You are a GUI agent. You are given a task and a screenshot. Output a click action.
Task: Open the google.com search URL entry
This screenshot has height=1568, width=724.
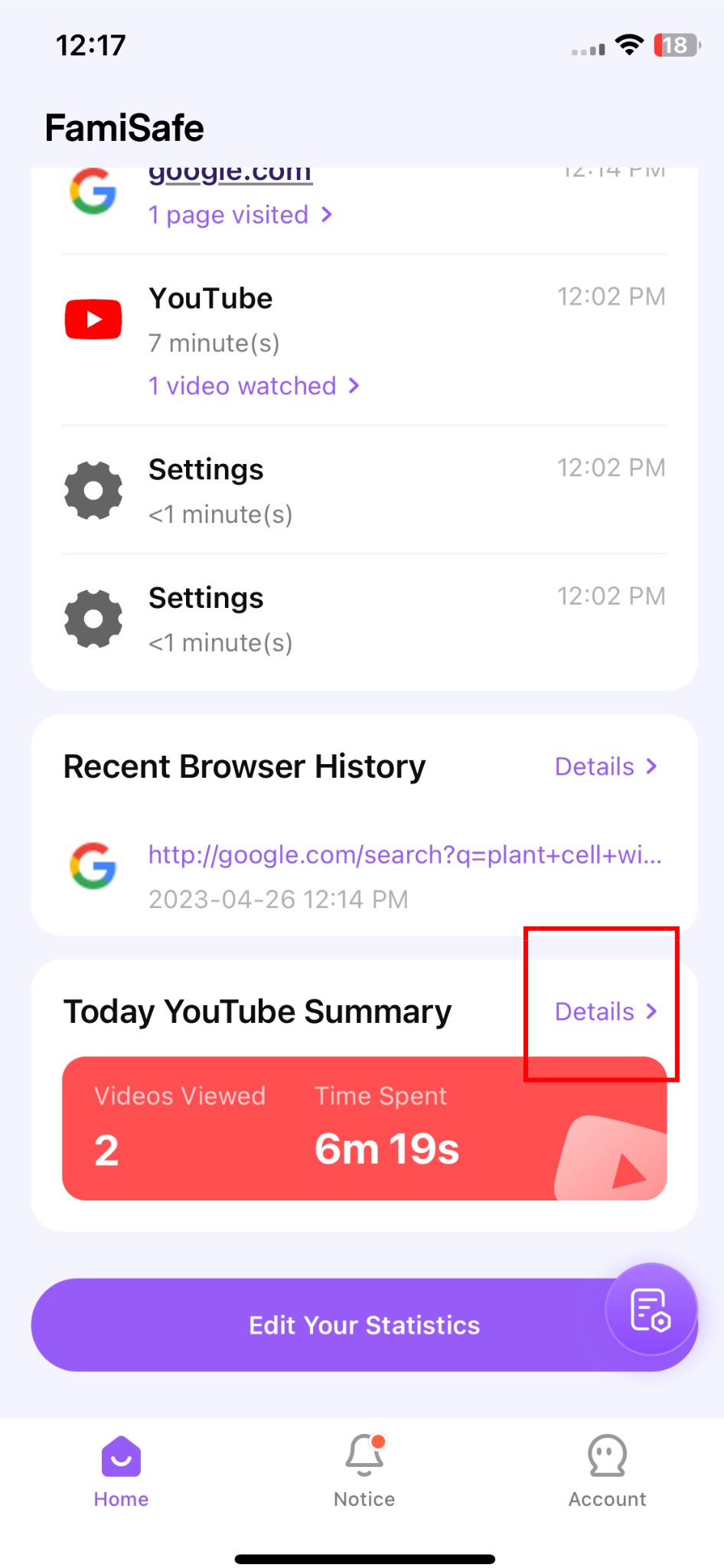(x=404, y=855)
